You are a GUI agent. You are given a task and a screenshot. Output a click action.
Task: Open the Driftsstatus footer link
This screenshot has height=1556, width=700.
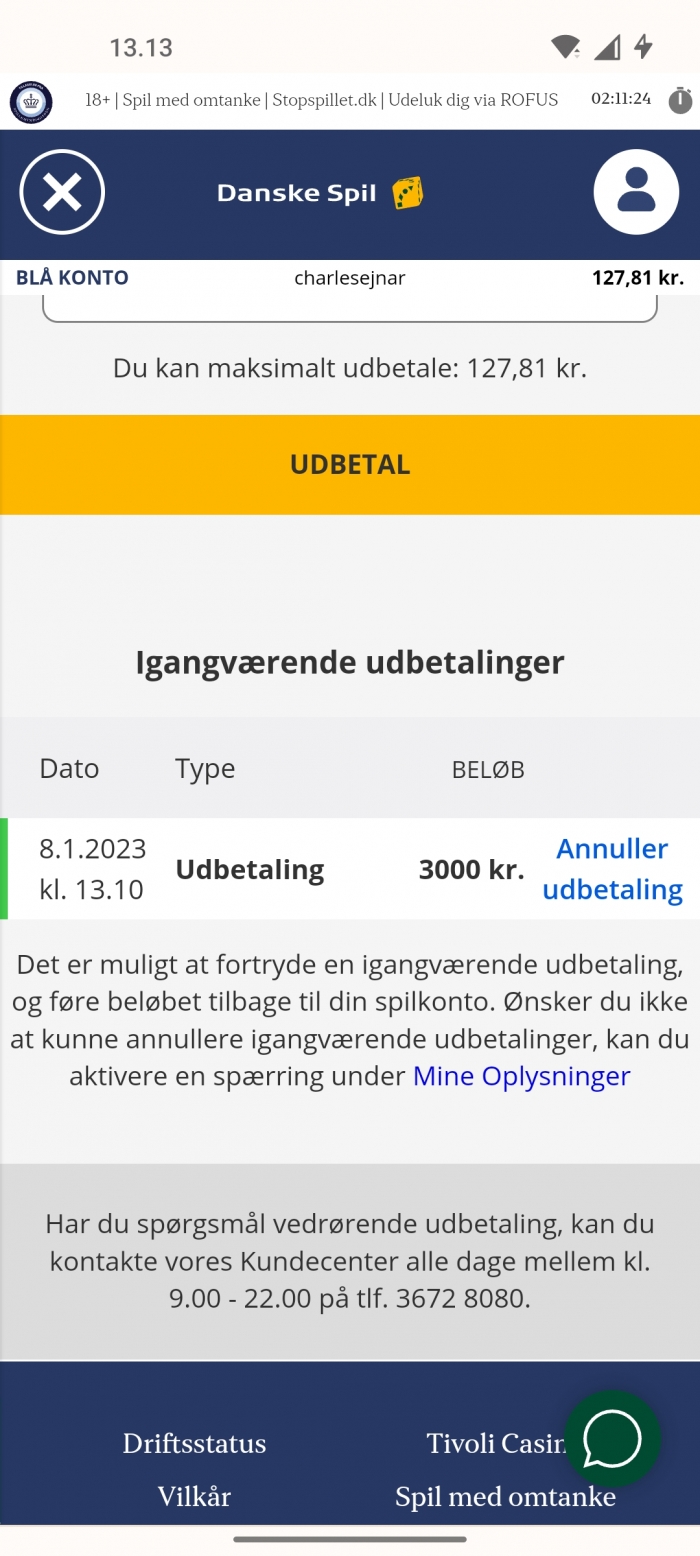coord(194,1444)
